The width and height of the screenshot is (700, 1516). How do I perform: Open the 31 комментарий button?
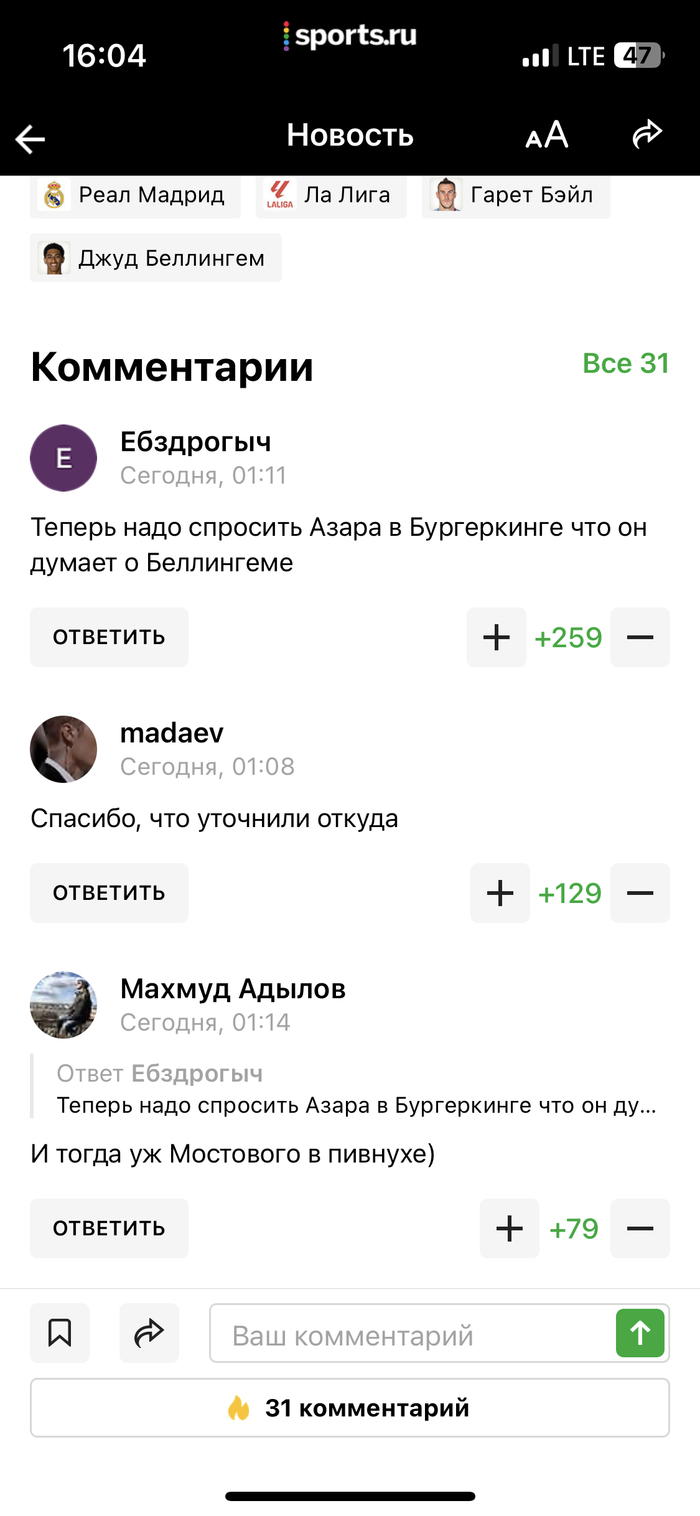click(350, 1408)
